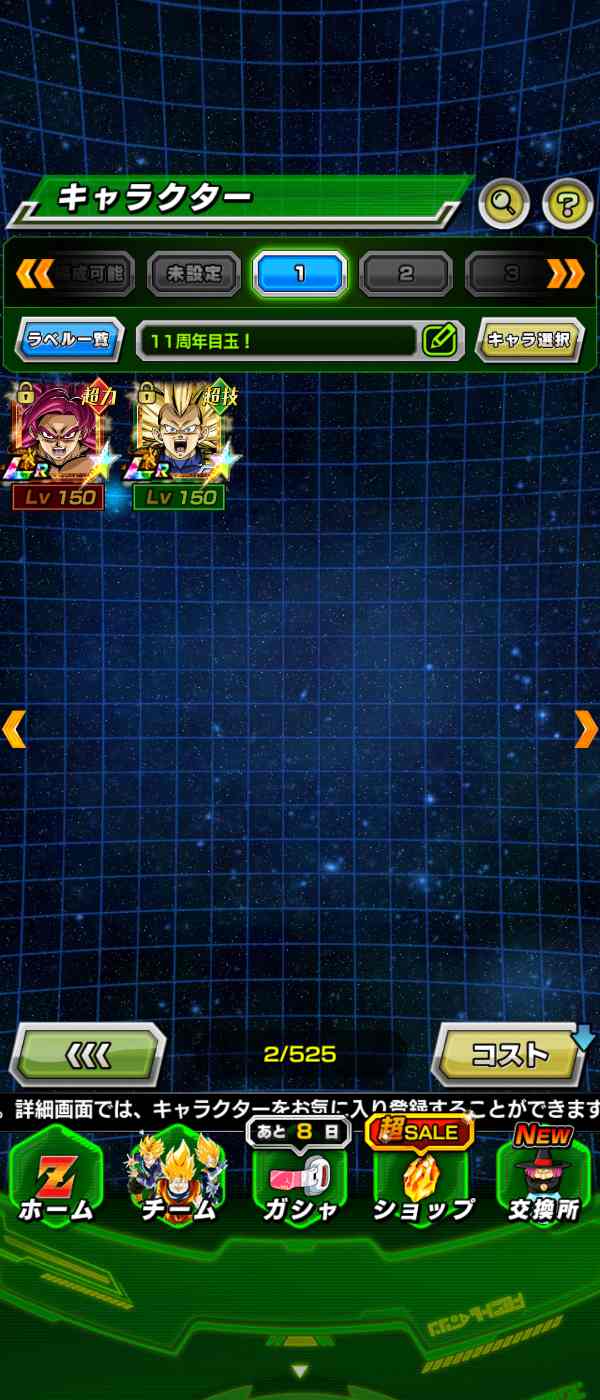Open the ラベル一覧 label list
The image size is (600, 1400).
tap(69, 340)
